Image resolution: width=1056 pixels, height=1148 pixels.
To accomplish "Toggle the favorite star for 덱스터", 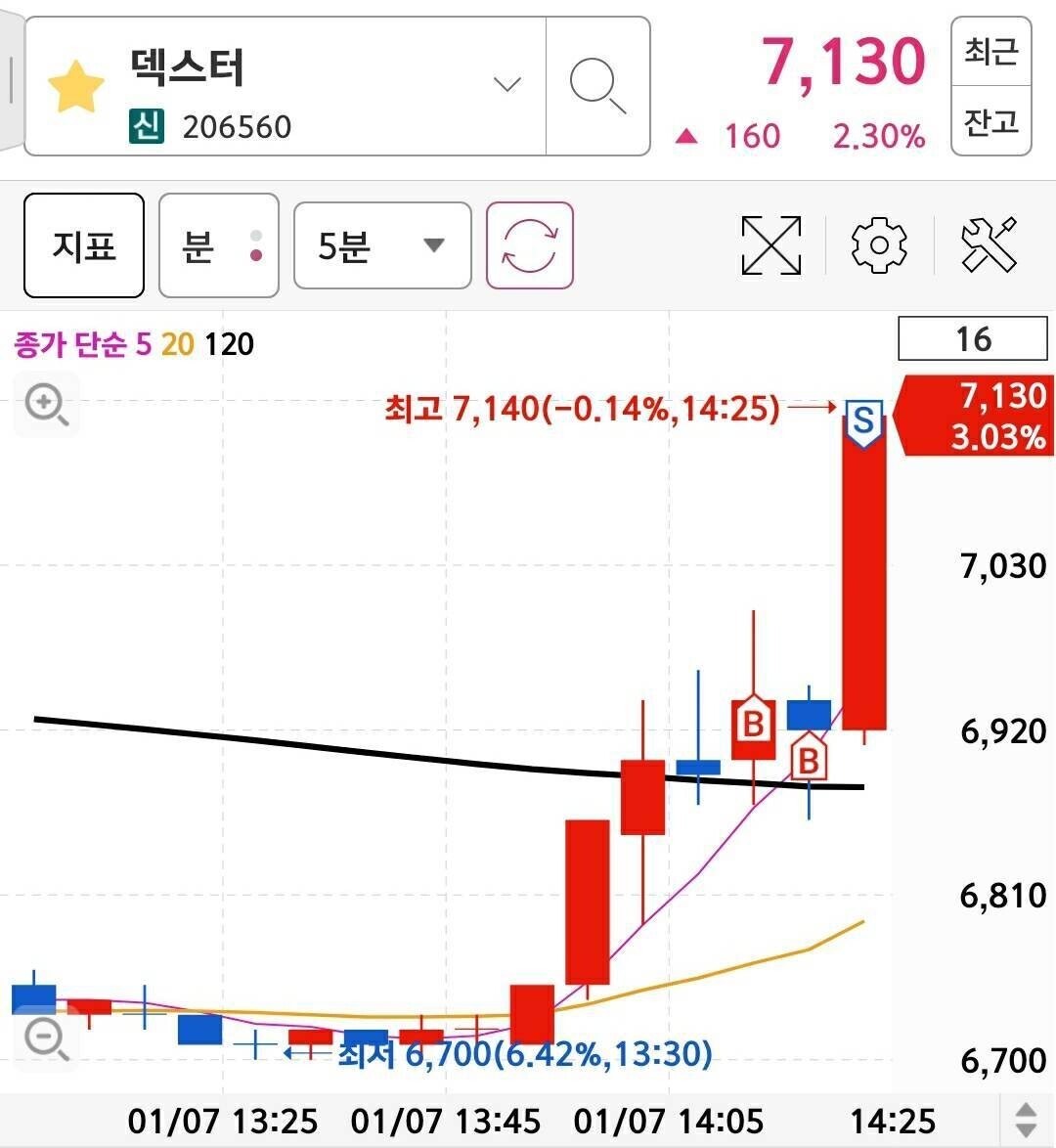I will (x=76, y=87).
